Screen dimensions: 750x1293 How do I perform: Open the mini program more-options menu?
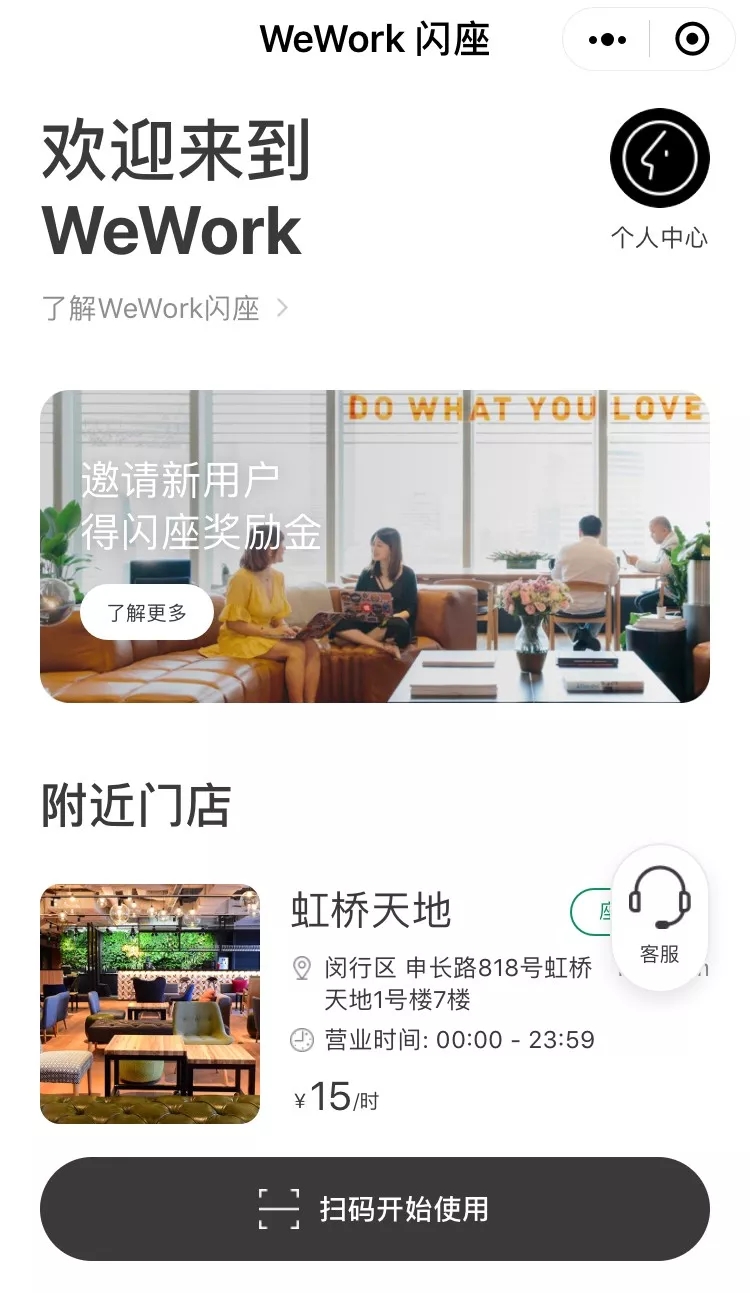(607, 40)
